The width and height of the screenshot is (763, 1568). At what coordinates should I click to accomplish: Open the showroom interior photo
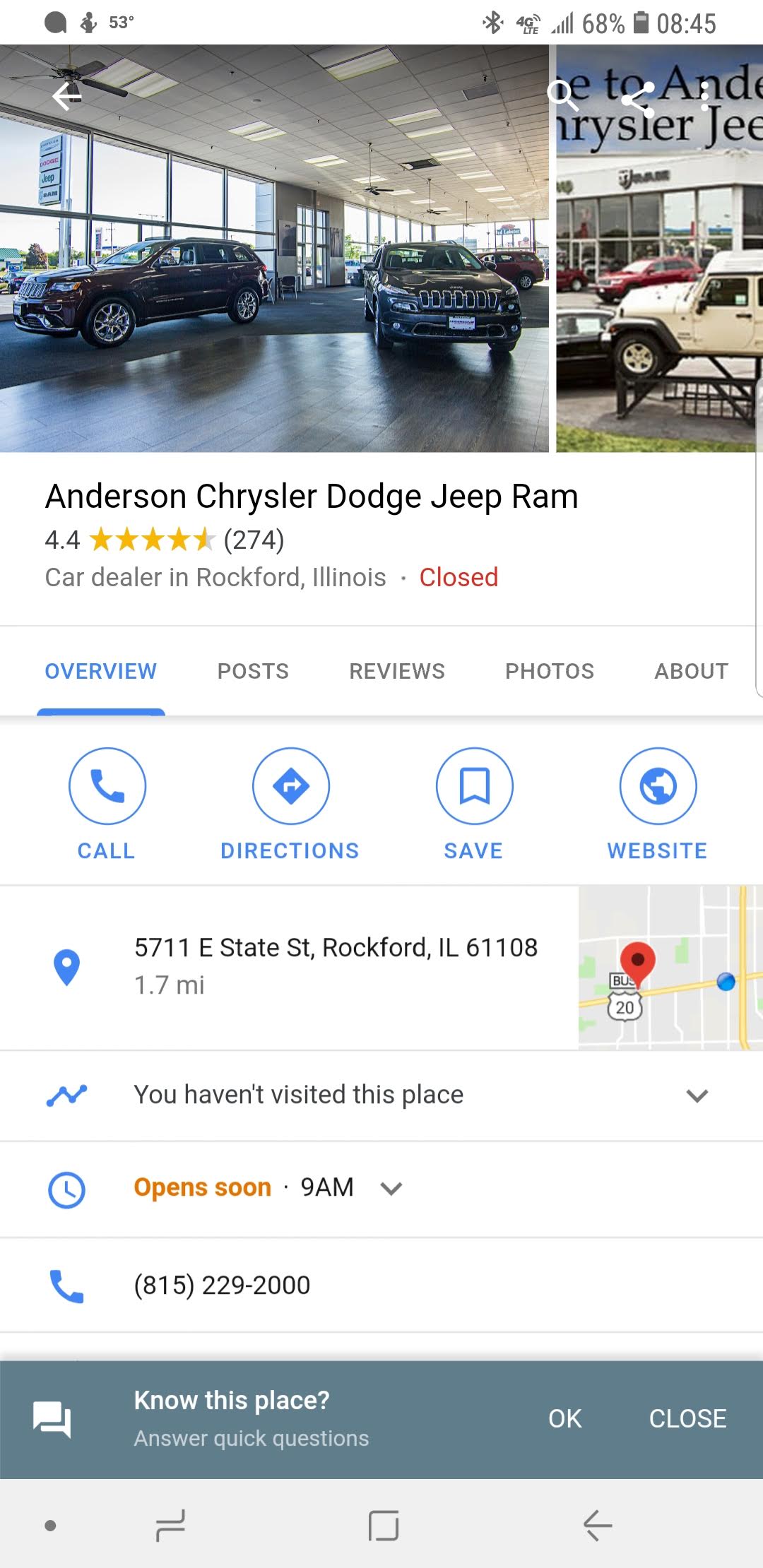tap(274, 283)
